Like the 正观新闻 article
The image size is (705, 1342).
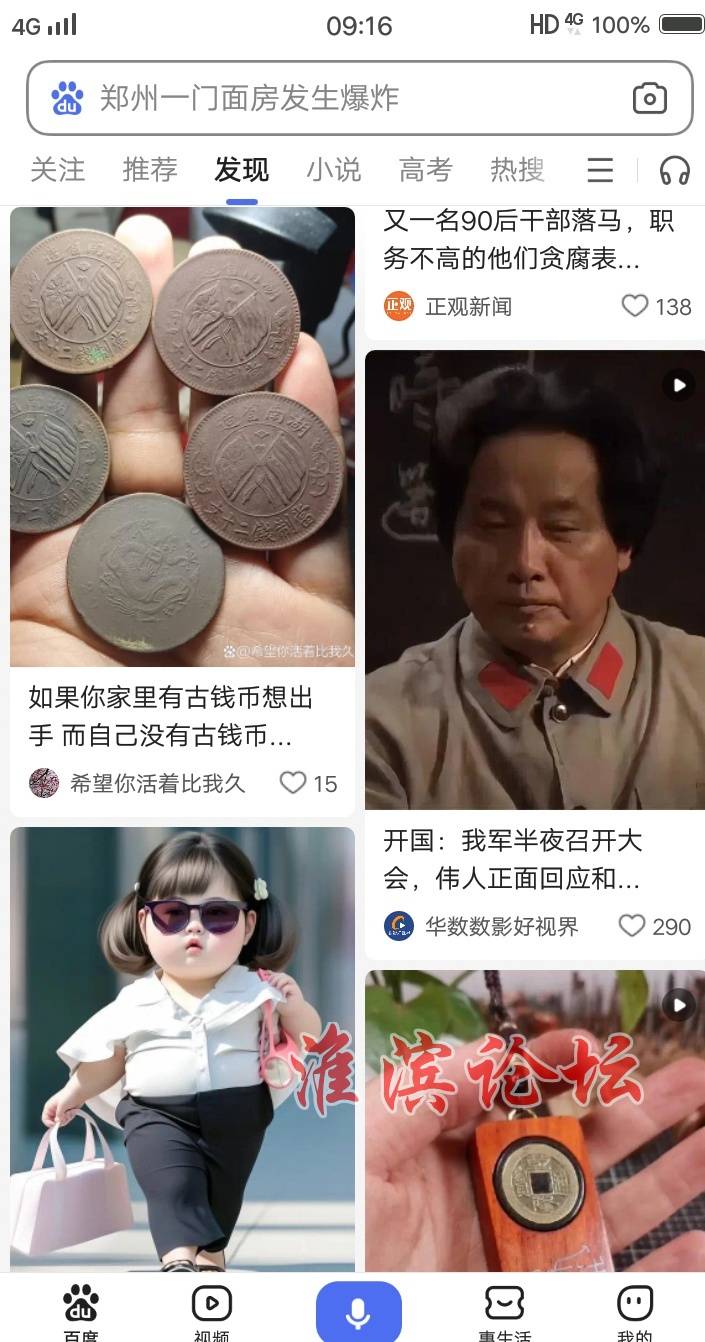pyautogui.click(x=635, y=305)
